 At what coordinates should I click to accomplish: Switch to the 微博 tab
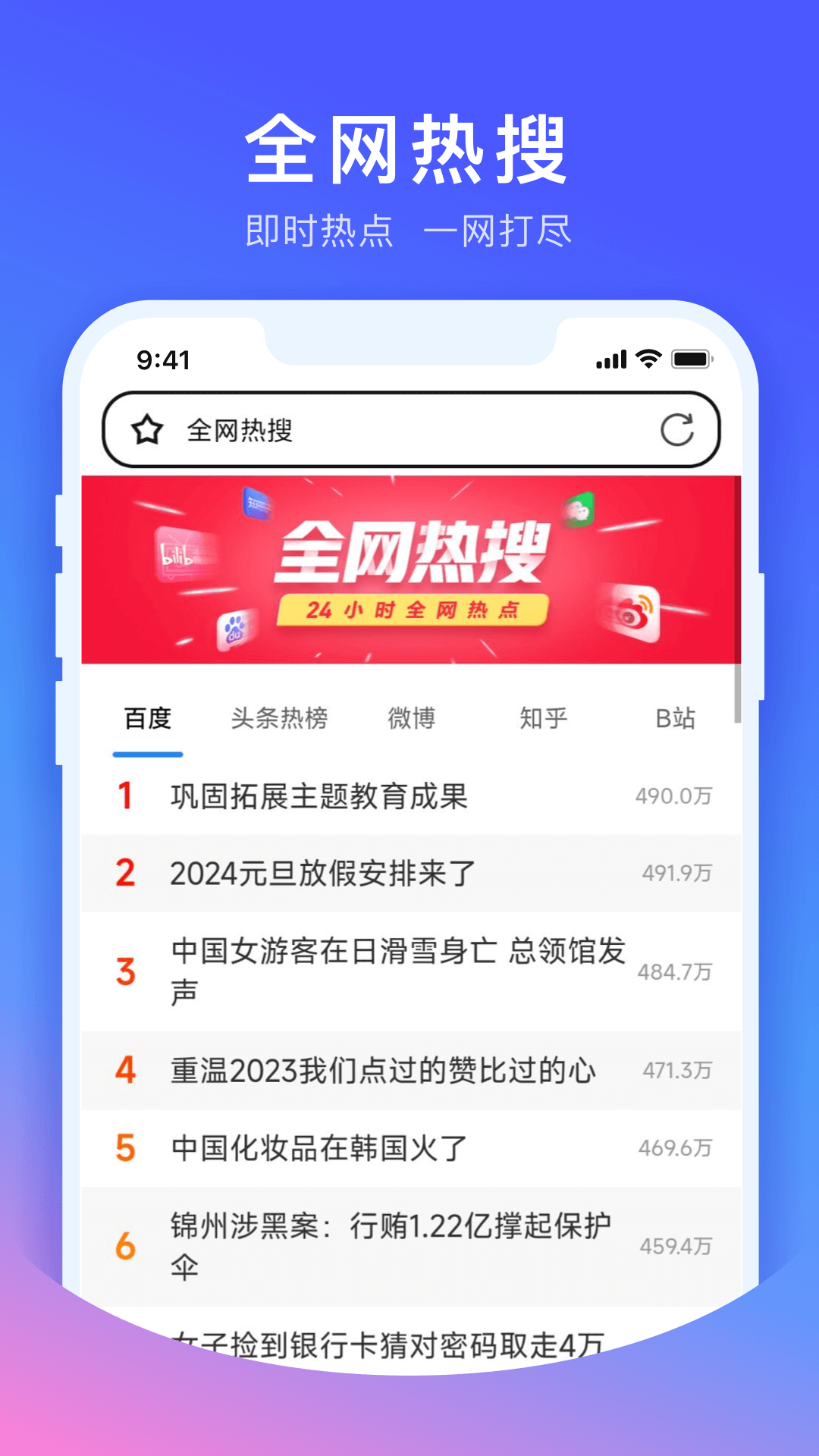(410, 719)
